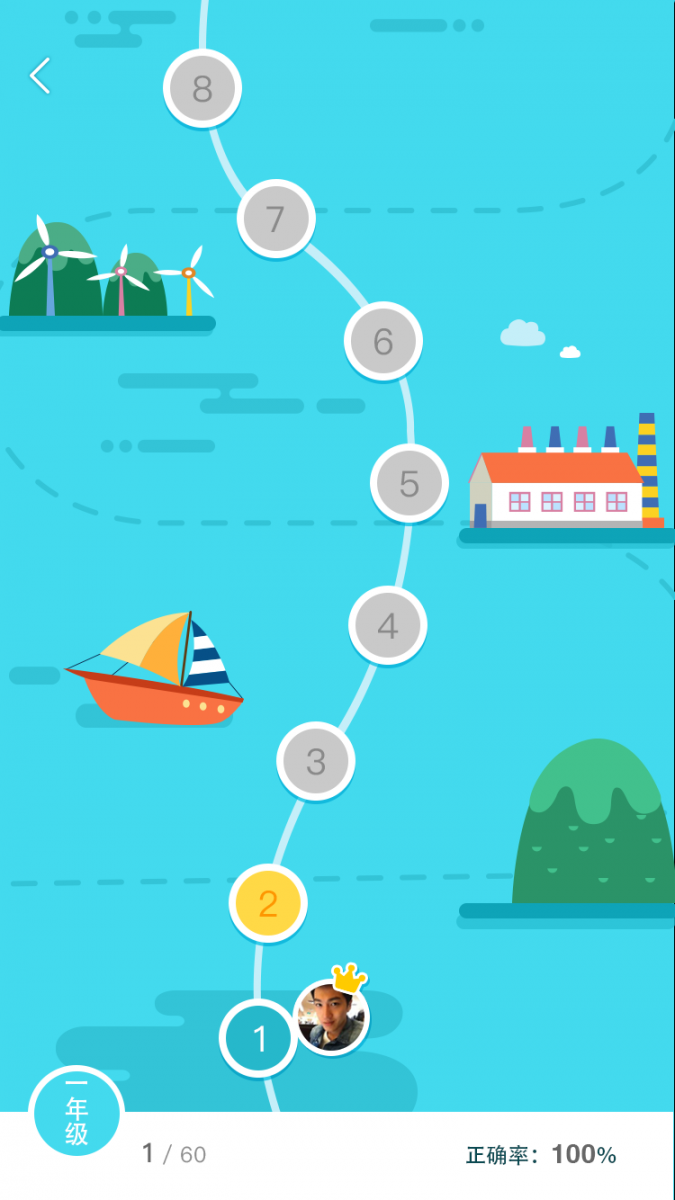Select level 7 on the route
The image size is (675, 1200).
tap(276, 218)
